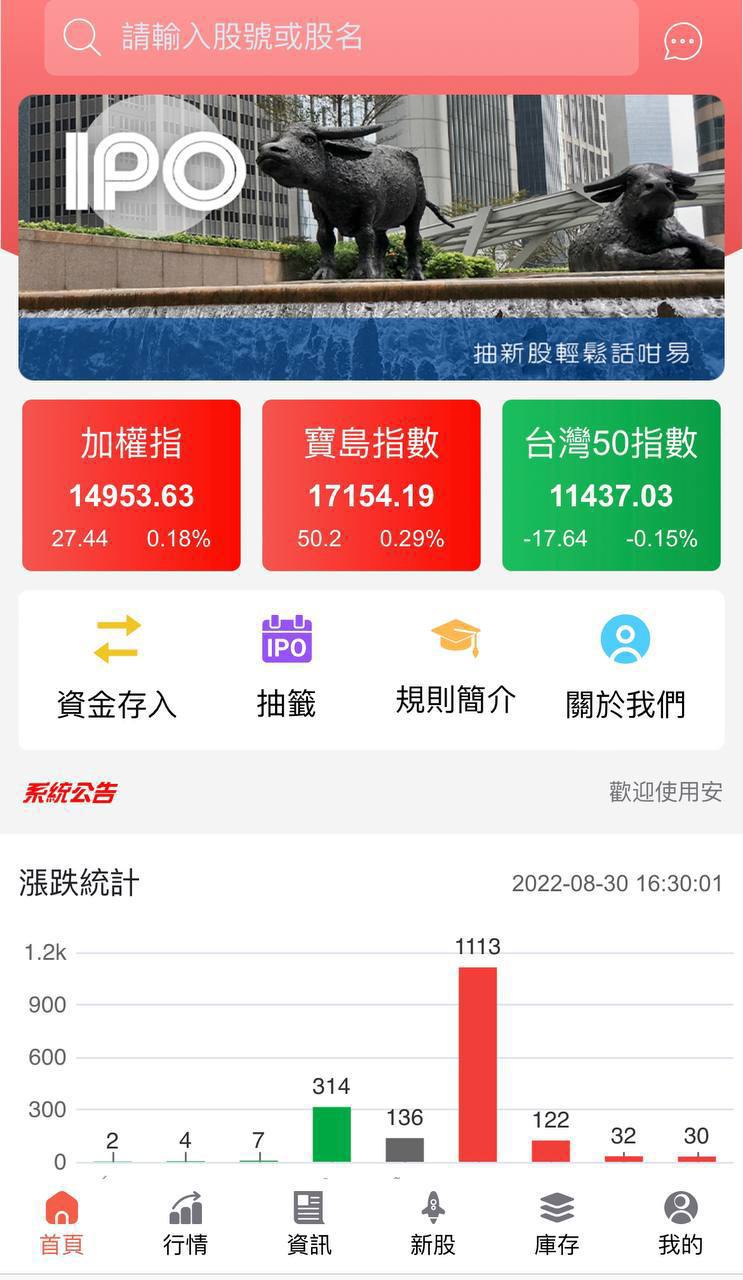Switch to the 庫存 tab
The height and width of the screenshot is (1280, 743).
coord(557,1223)
